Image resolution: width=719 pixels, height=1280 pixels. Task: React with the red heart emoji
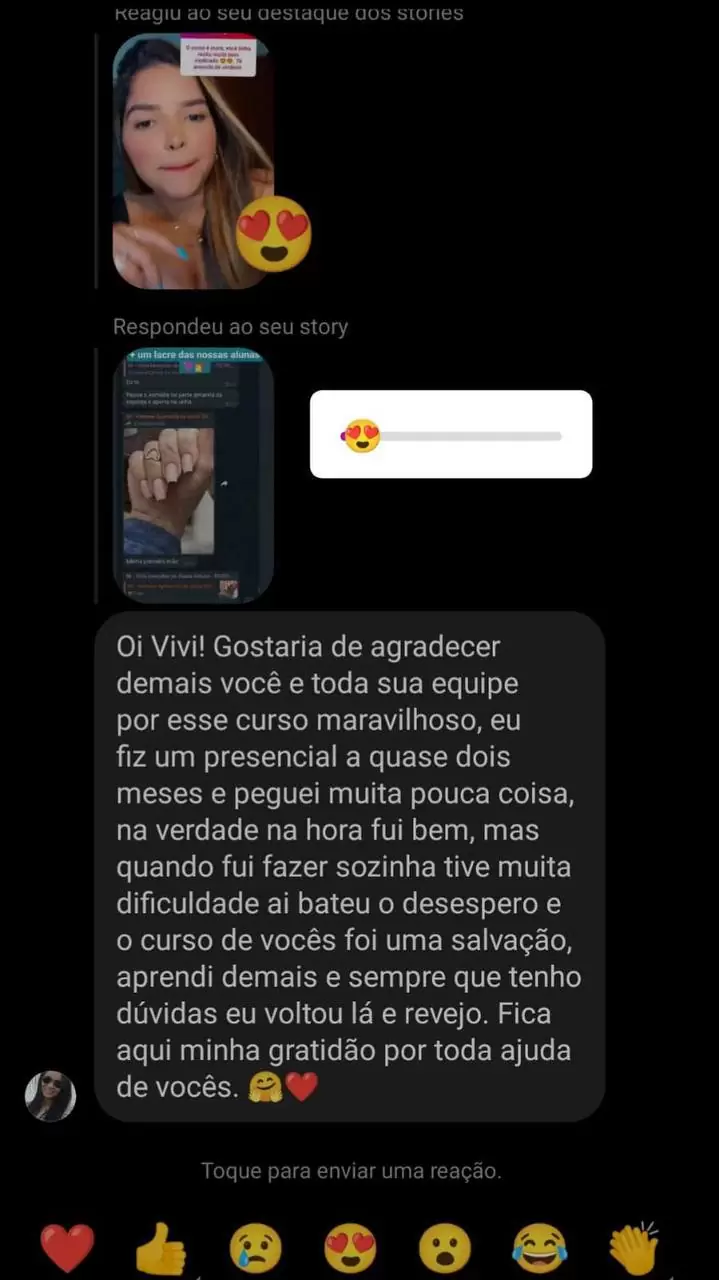[67, 1248]
